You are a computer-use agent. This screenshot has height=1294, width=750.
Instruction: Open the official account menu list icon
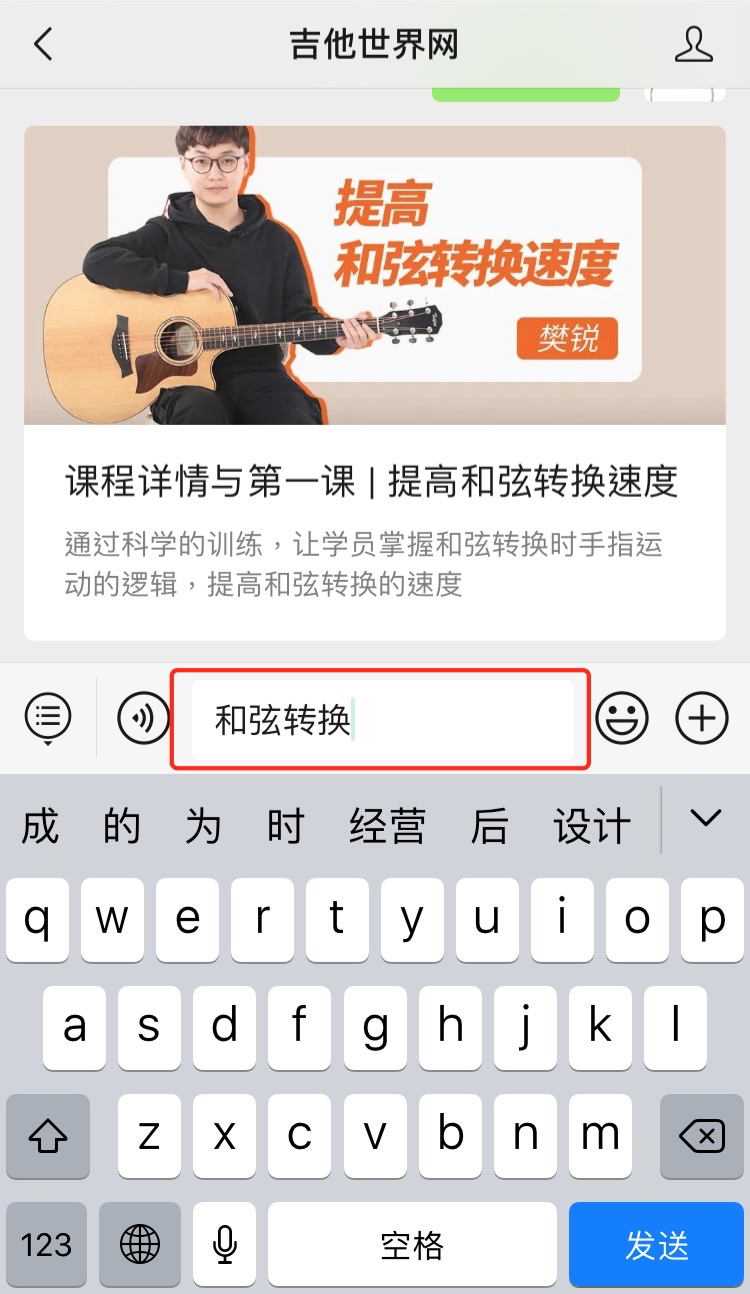[48, 717]
